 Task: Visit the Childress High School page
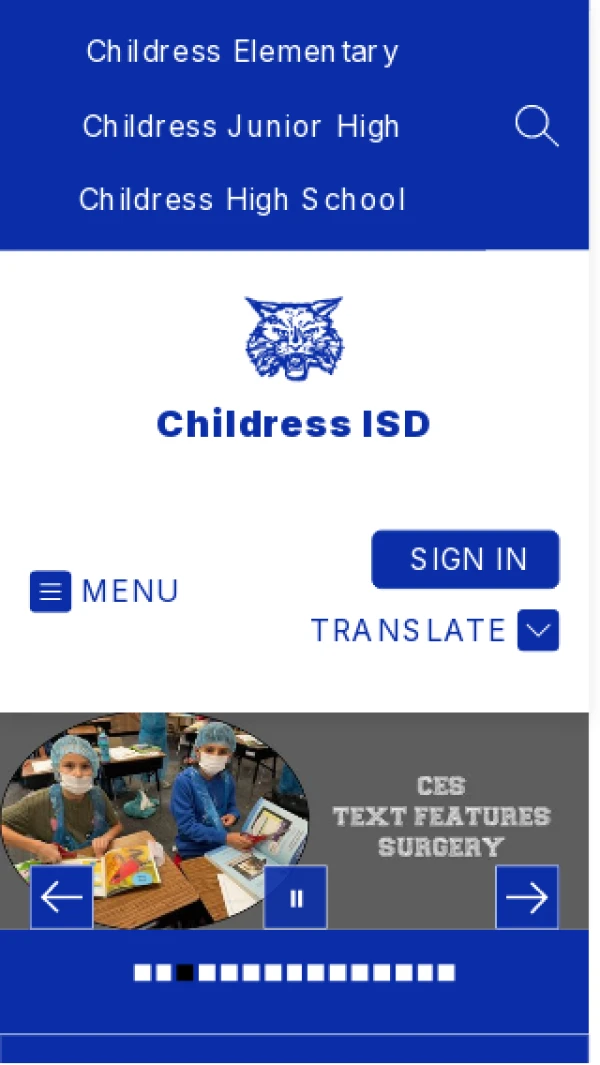tap(242, 199)
